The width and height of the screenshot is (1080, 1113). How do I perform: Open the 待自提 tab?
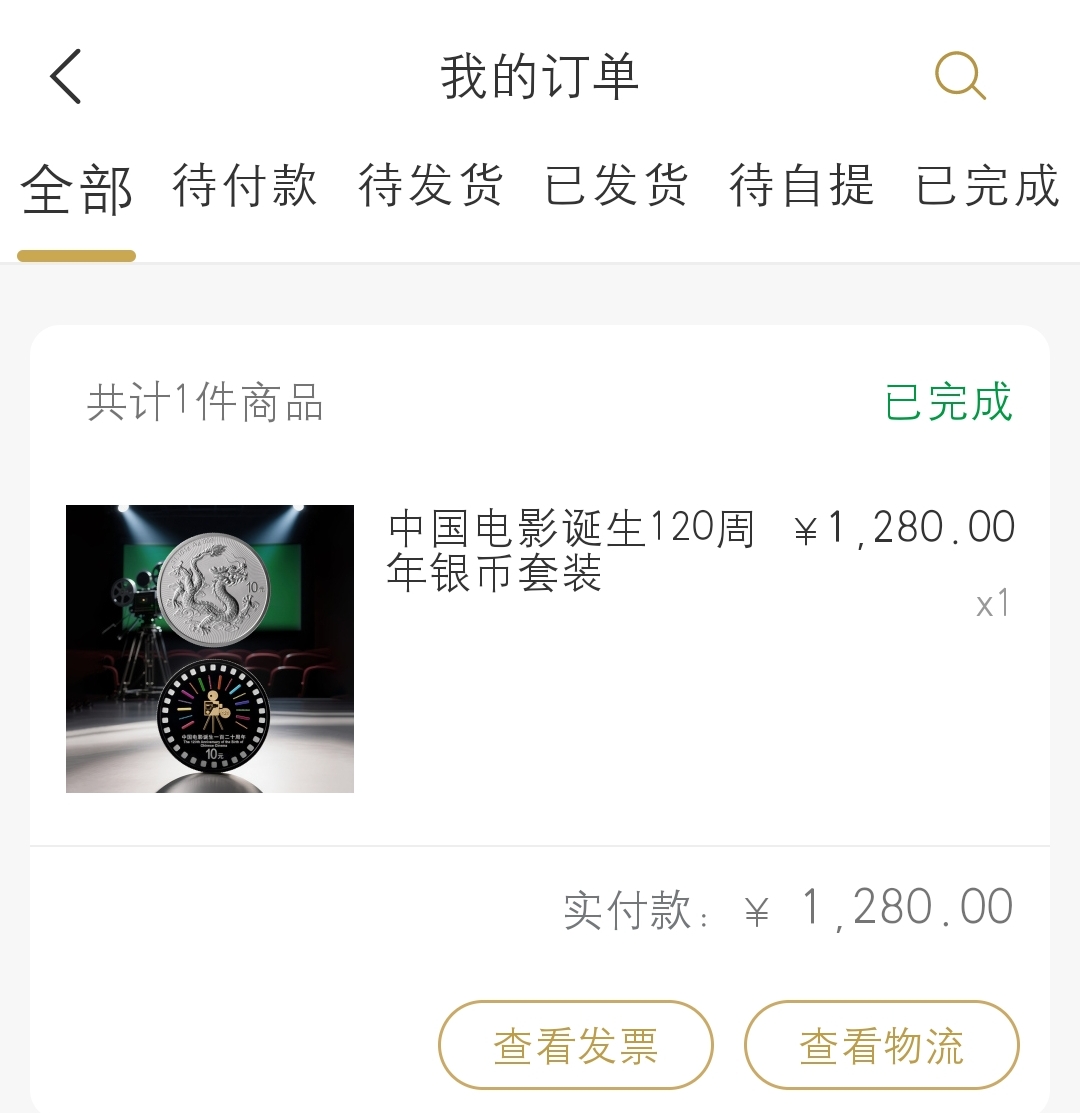802,187
